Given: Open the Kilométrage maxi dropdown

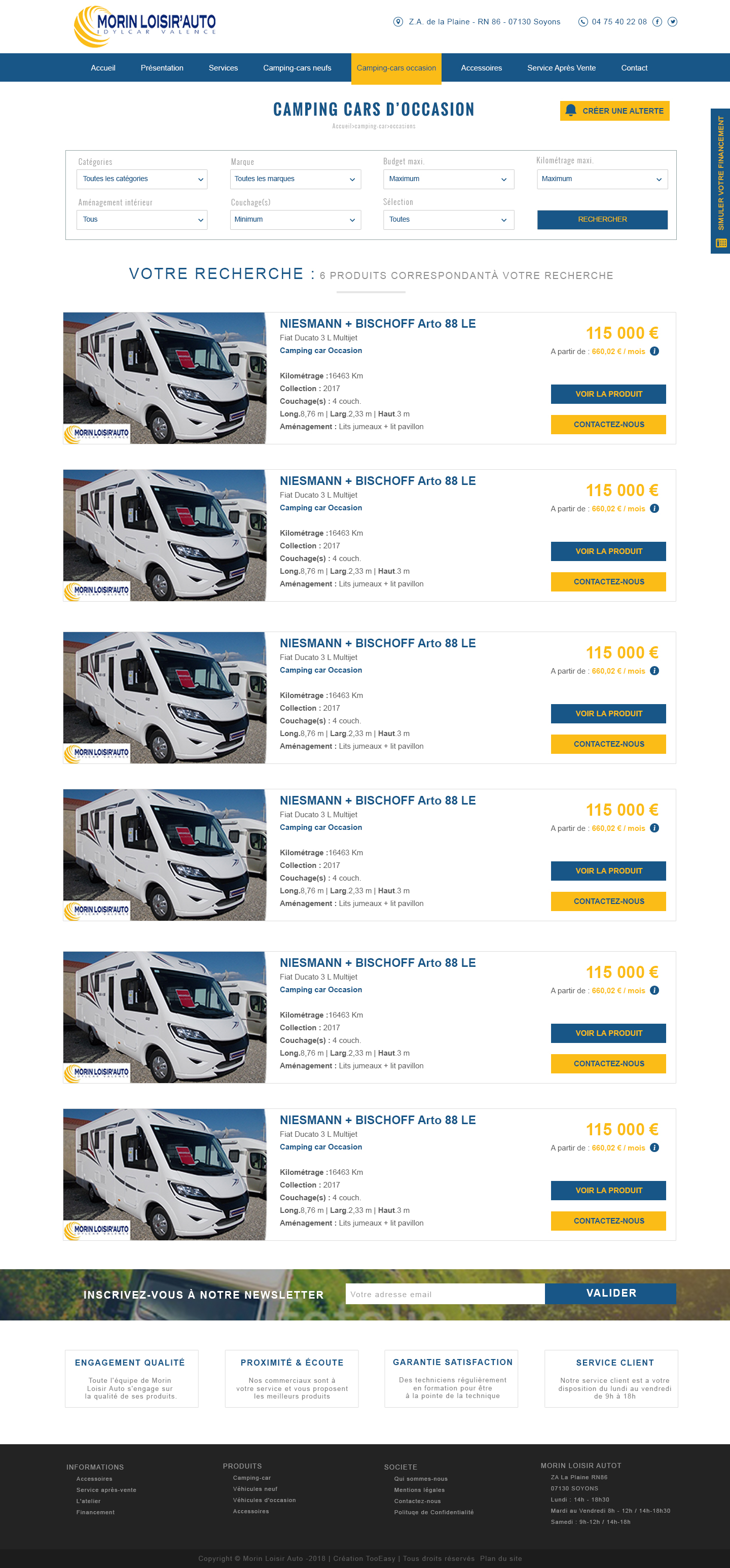Looking at the screenshot, I should 602,179.
